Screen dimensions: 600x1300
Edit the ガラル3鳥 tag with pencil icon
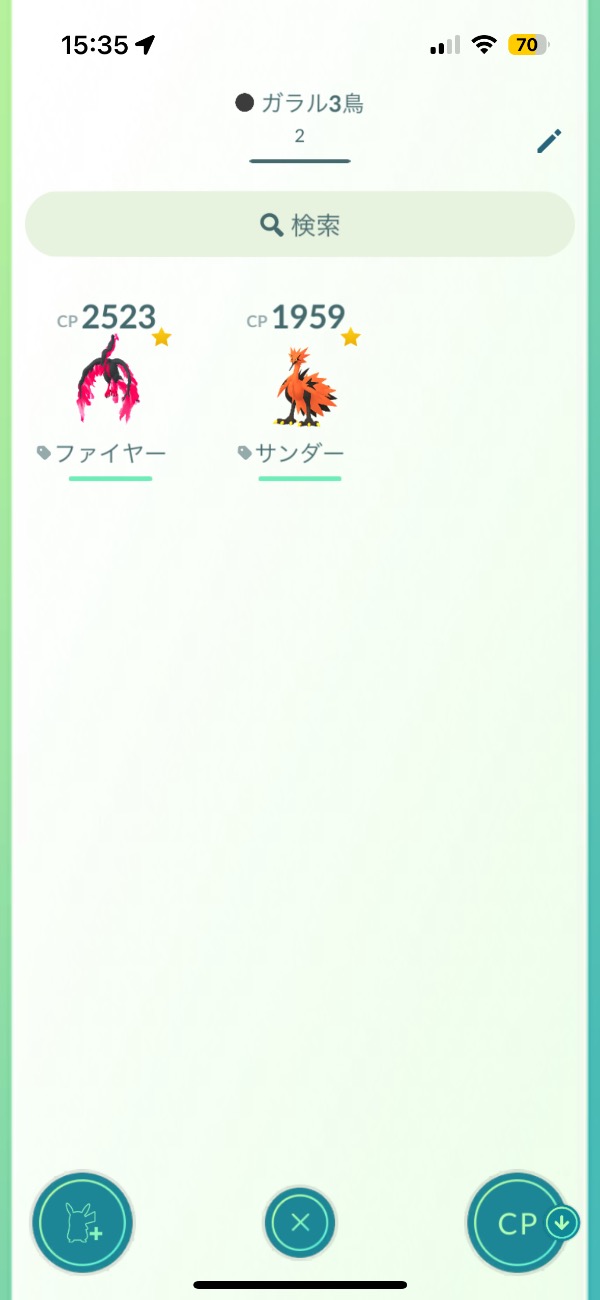coord(549,141)
